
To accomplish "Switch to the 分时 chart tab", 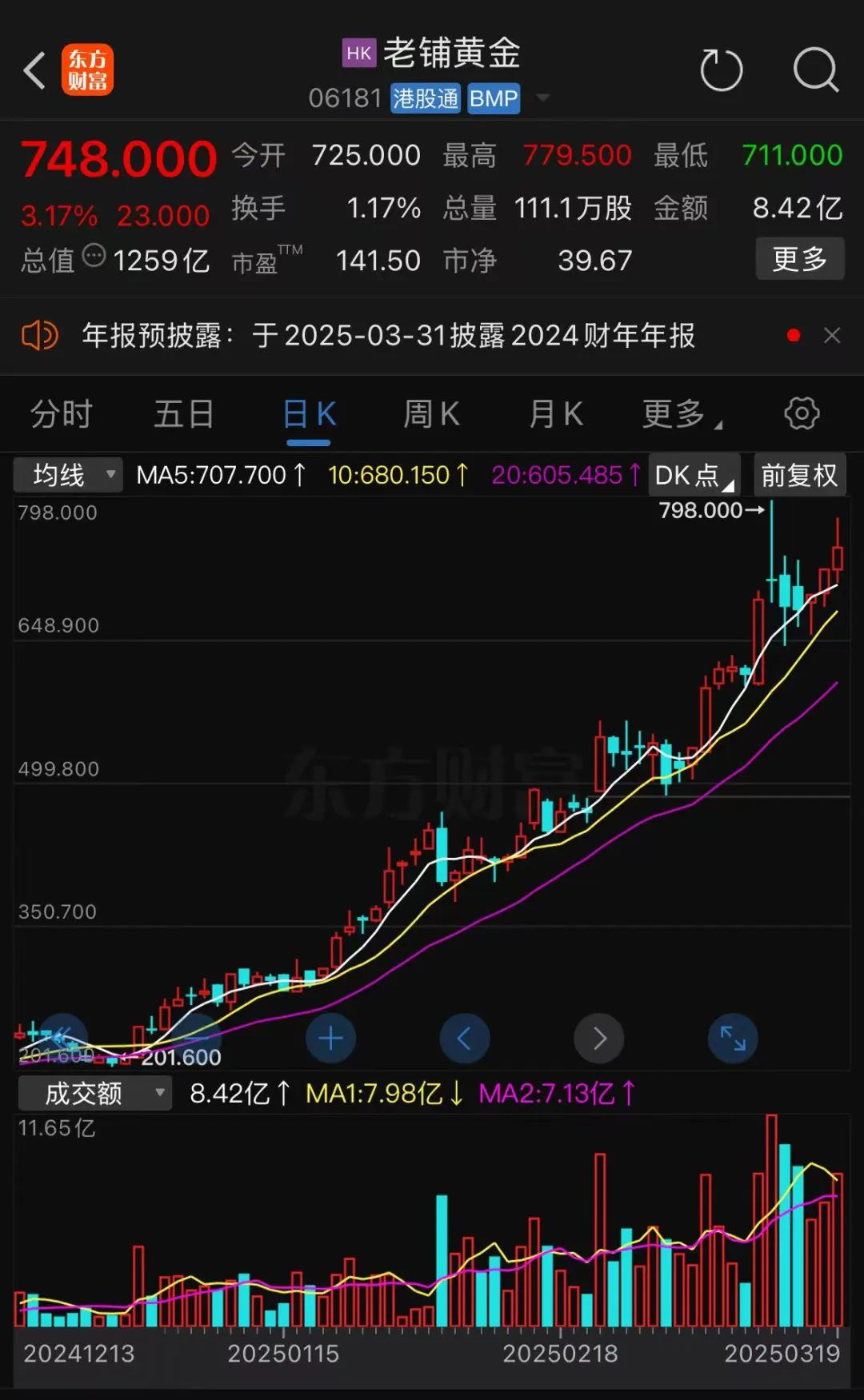I will click(x=62, y=414).
